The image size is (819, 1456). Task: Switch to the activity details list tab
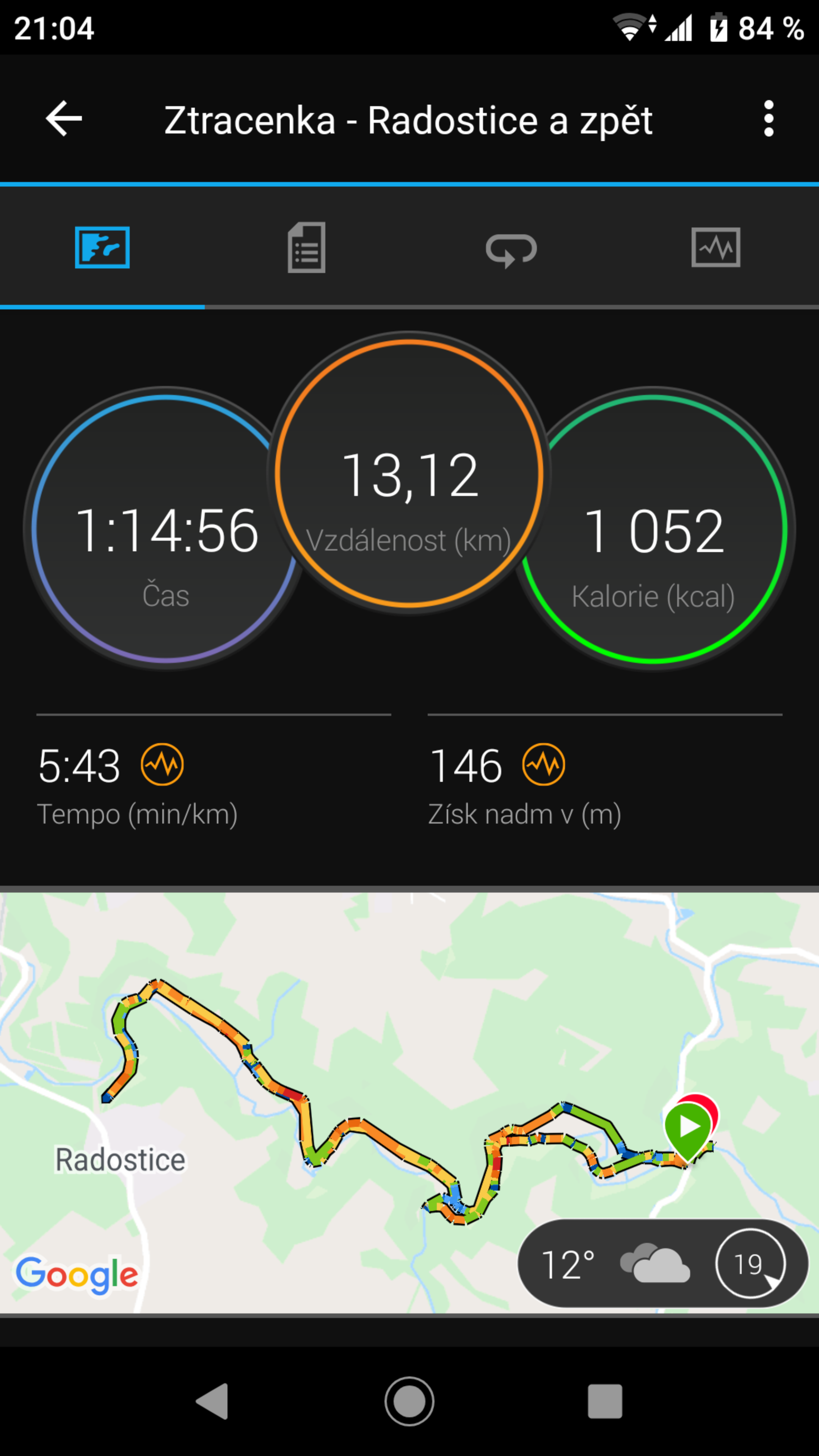point(306,247)
